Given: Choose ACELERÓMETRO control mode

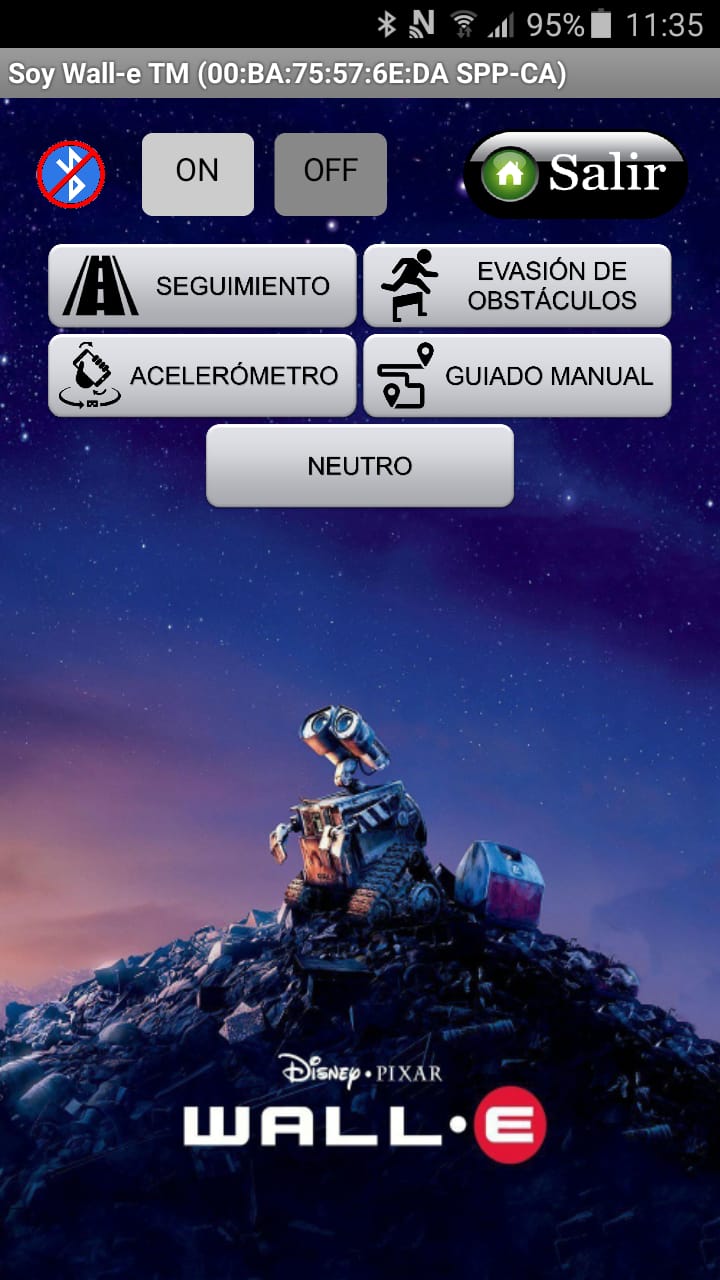Looking at the screenshot, I should click(x=202, y=376).
